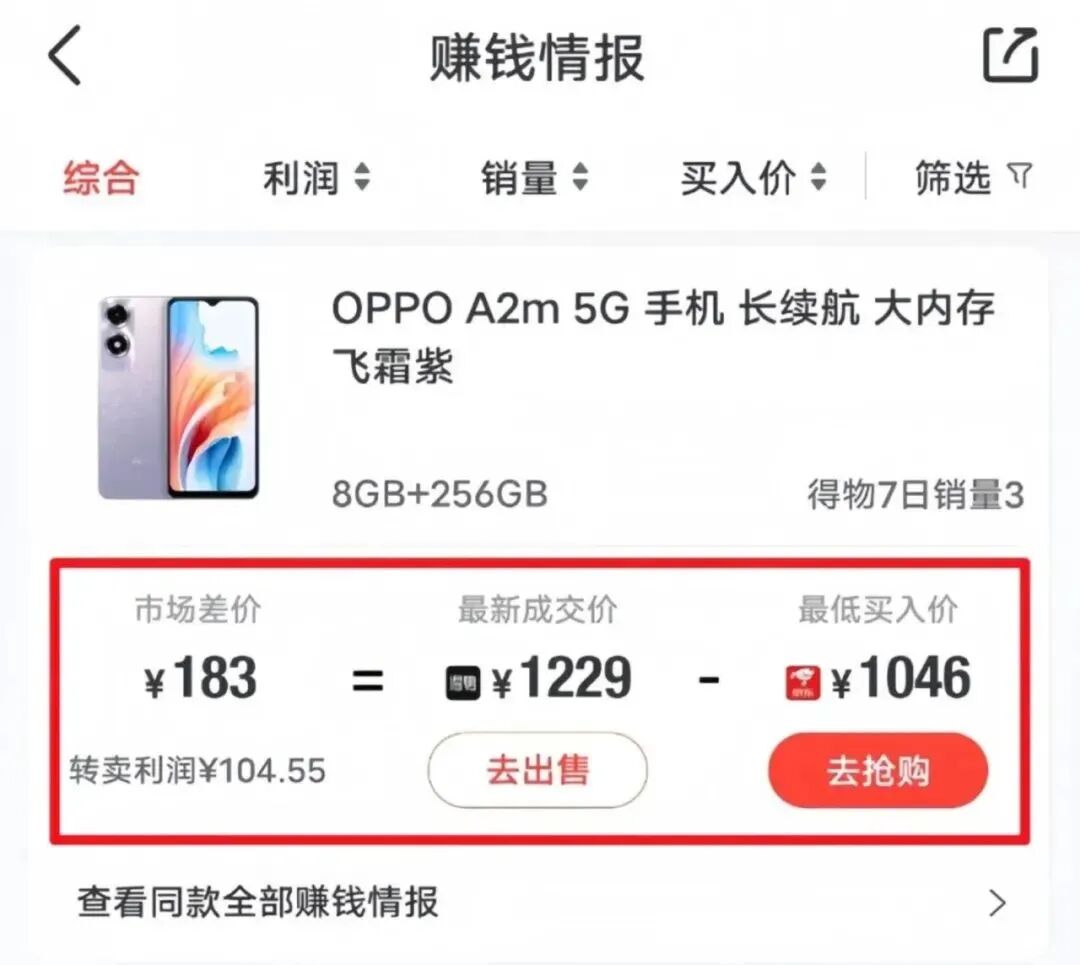Tap the 去抢购 button

(878, 770)
